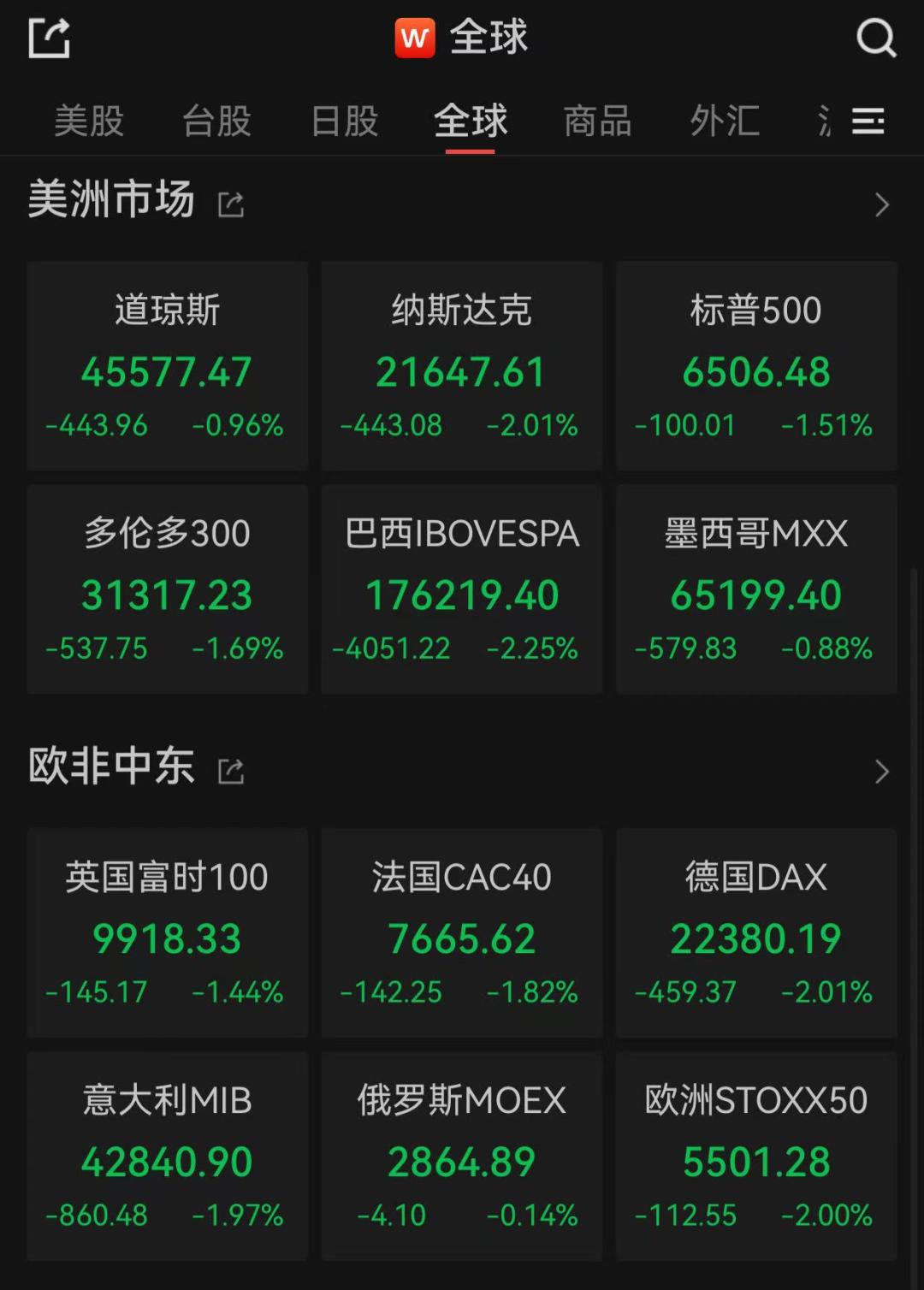The height and width of the screenshot is (1290, 924).
Task: Switch to the 商品 tab
Action: (x=597, y=122)
